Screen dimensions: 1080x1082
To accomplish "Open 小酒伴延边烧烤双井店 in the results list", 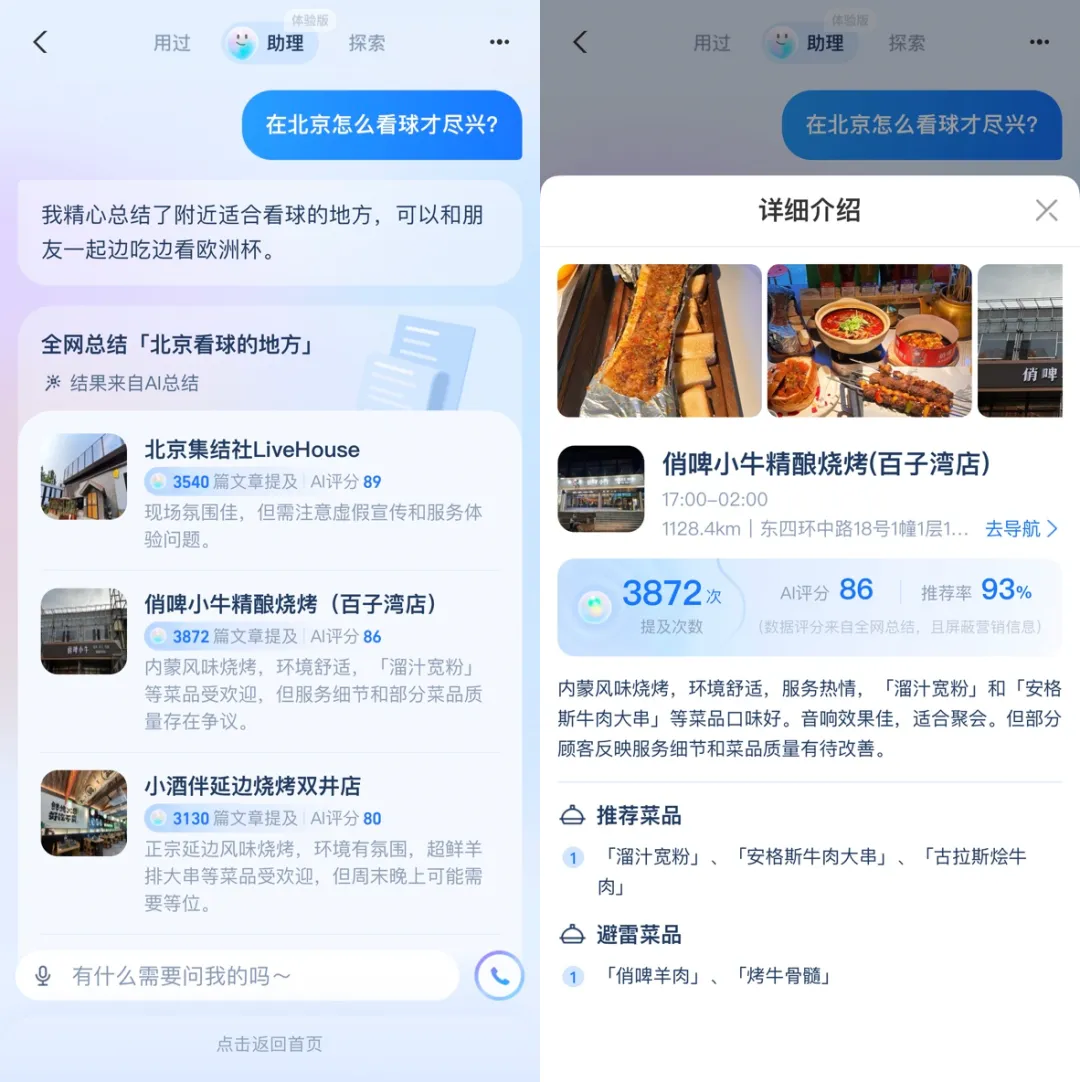I will click(252, 786).
